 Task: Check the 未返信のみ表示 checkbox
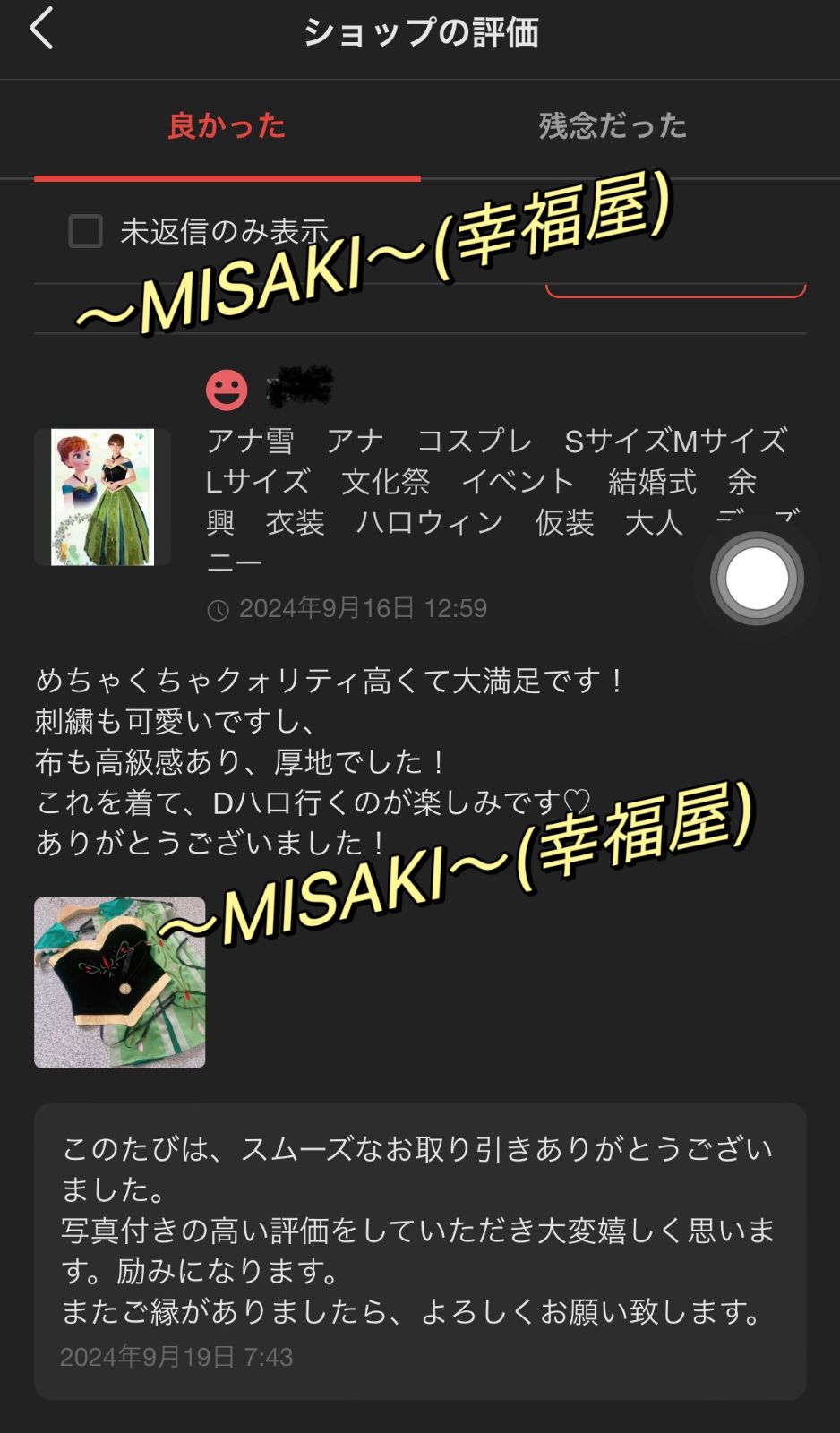coord(86,231)
